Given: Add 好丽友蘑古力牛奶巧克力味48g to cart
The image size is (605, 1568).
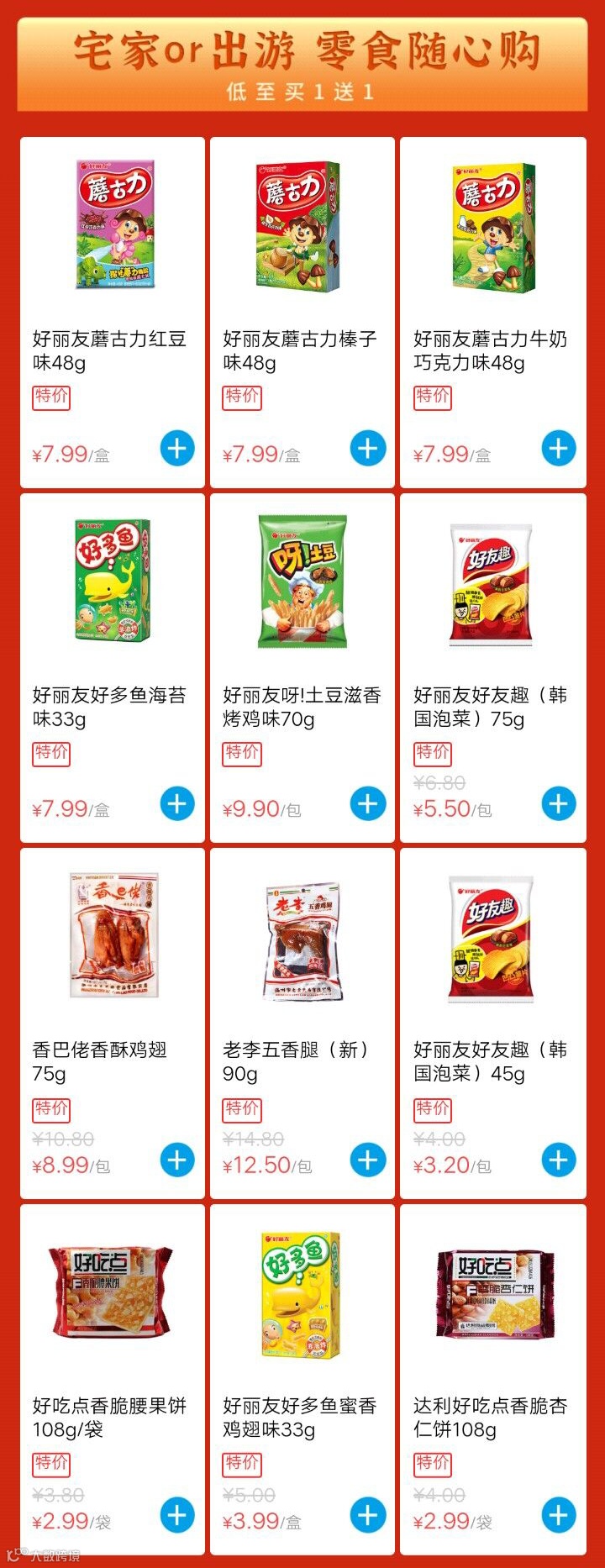Looking at the screenshot, I should [x=559, y=449].
